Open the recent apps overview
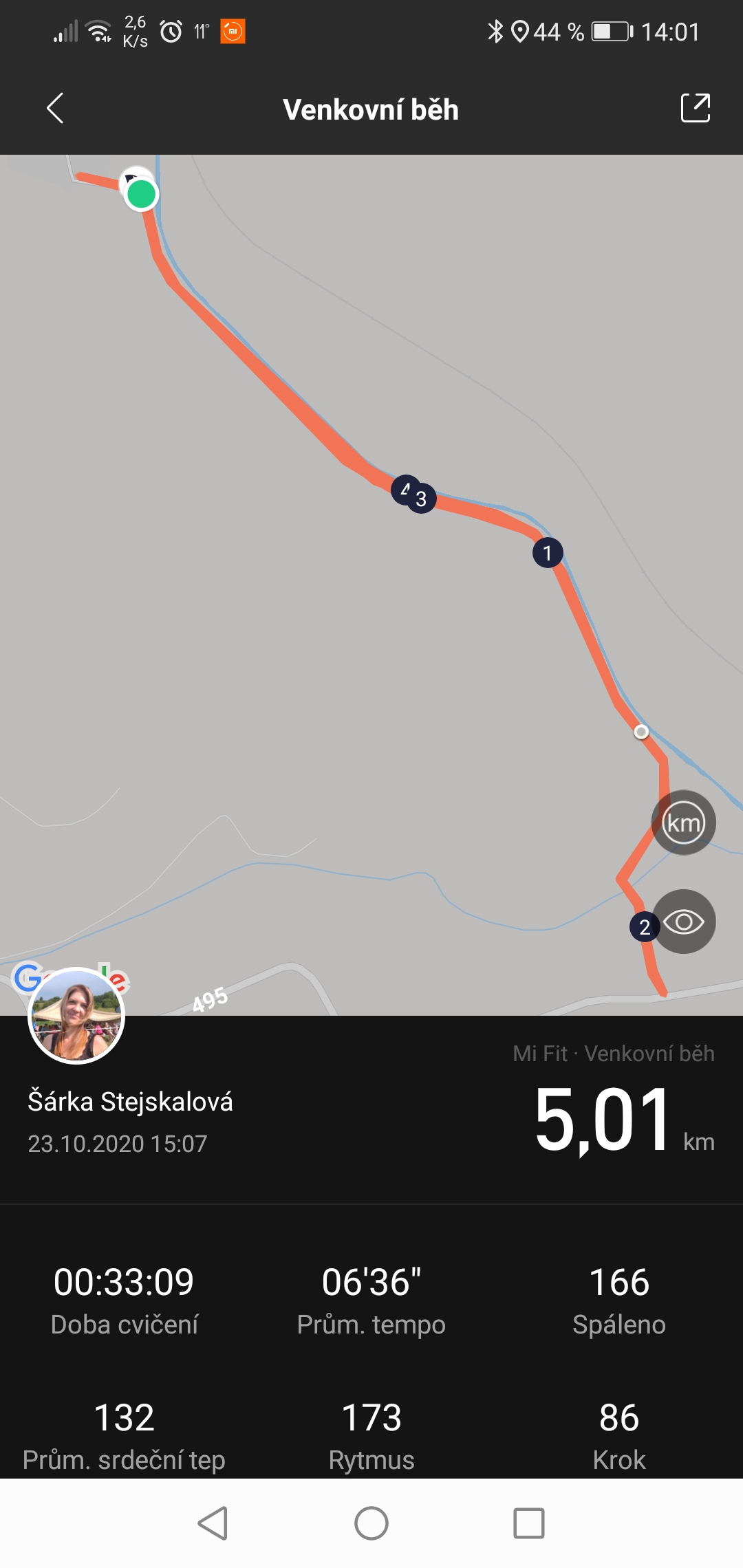This screenshot has width=743, height=1568. click(529, 1523)
